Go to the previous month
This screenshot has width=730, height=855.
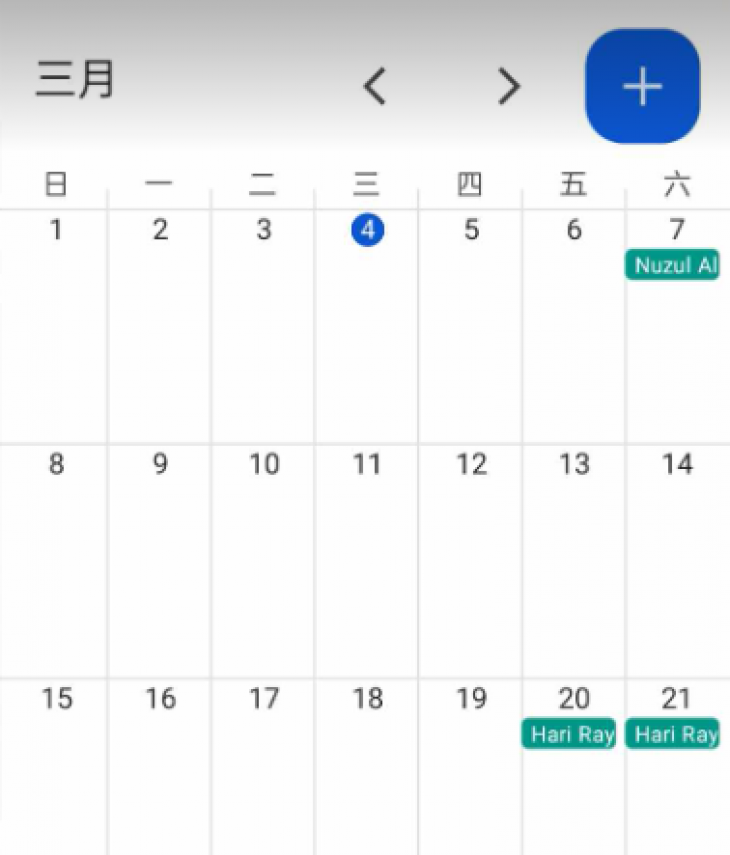pos(374,87)
